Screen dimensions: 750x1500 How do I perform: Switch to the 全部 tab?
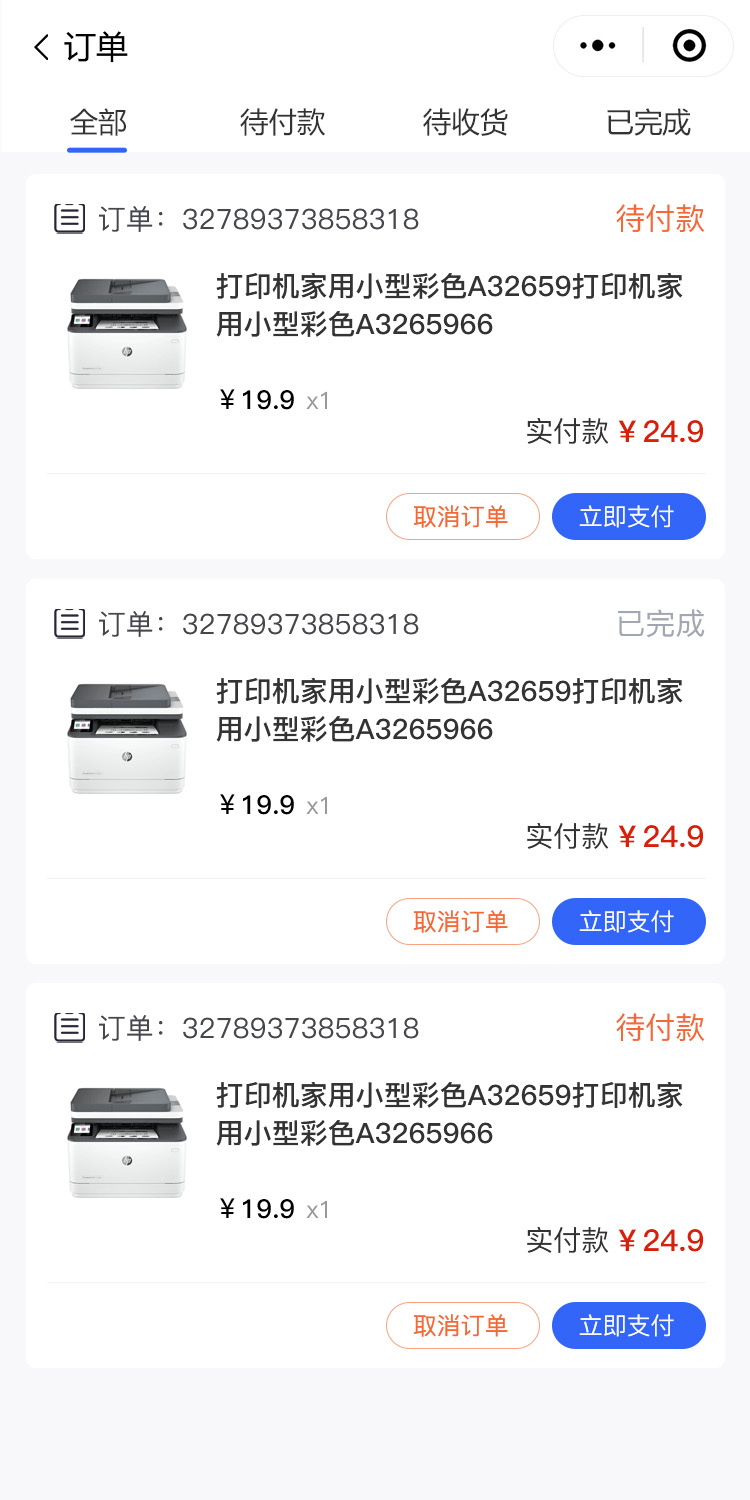point(98,123)
